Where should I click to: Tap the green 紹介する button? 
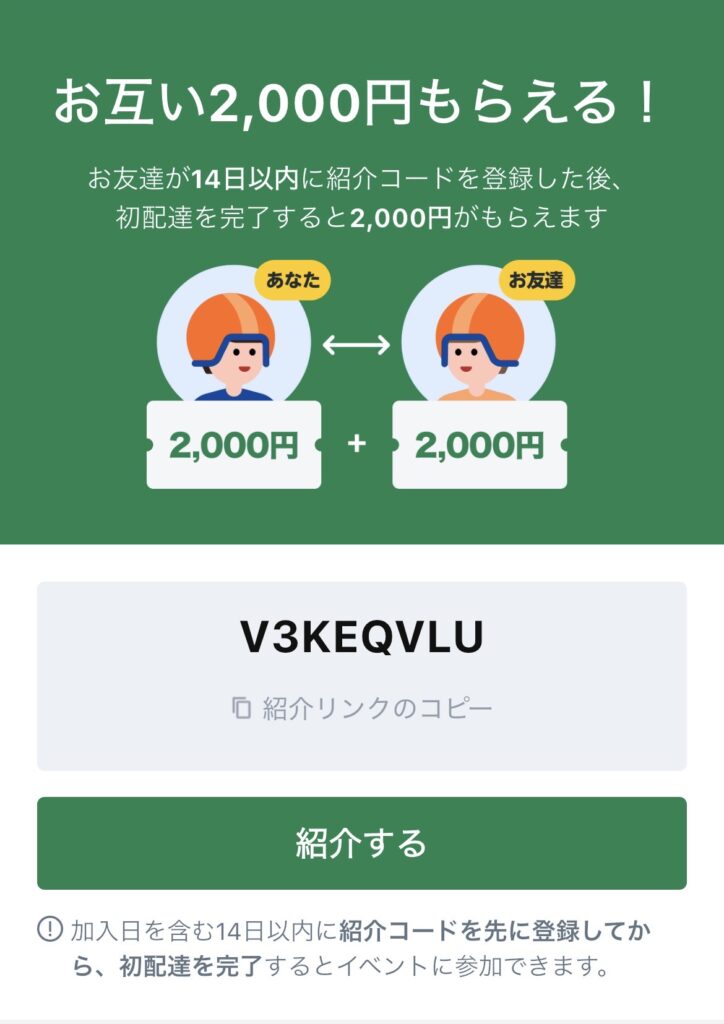click(362, 843)
